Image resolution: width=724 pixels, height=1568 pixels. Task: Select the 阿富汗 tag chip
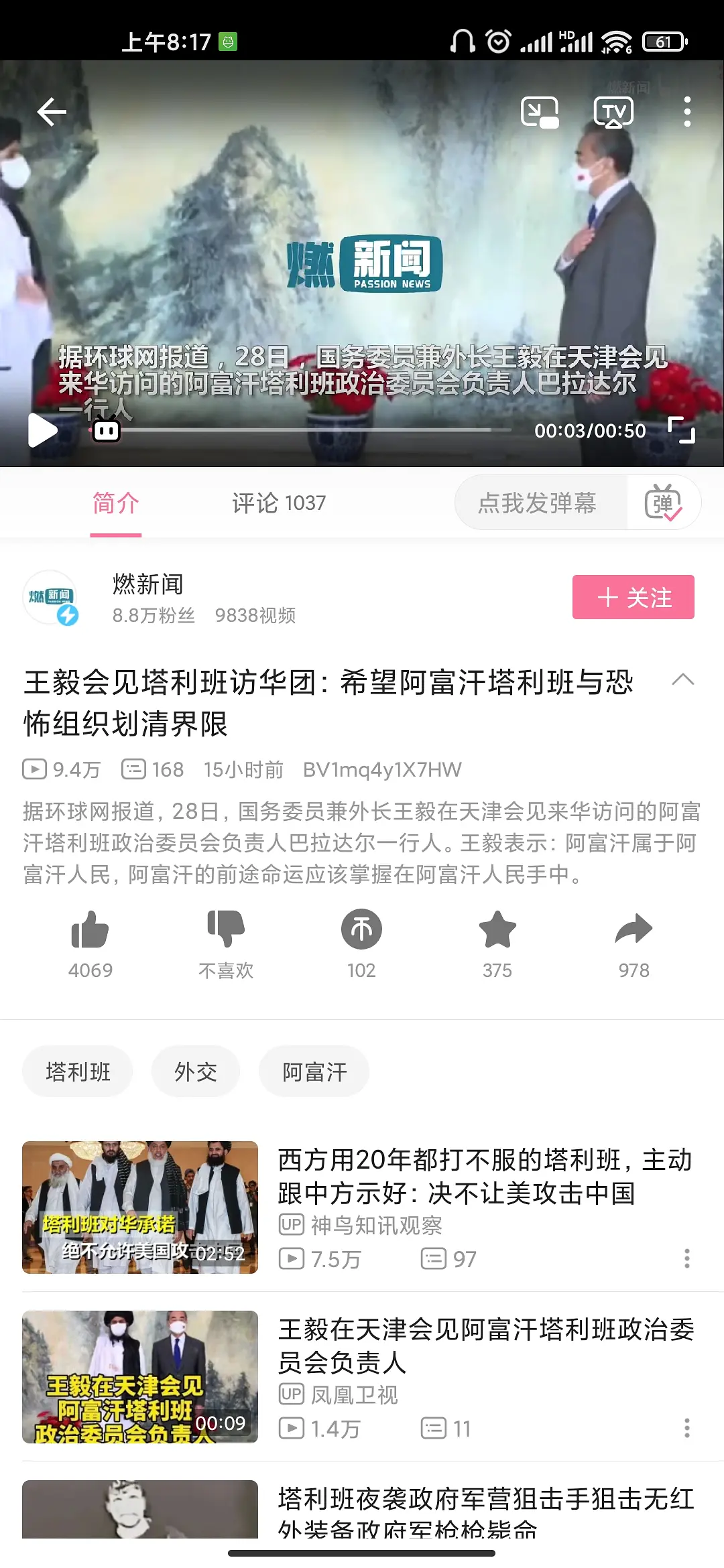click(314, 1072)
